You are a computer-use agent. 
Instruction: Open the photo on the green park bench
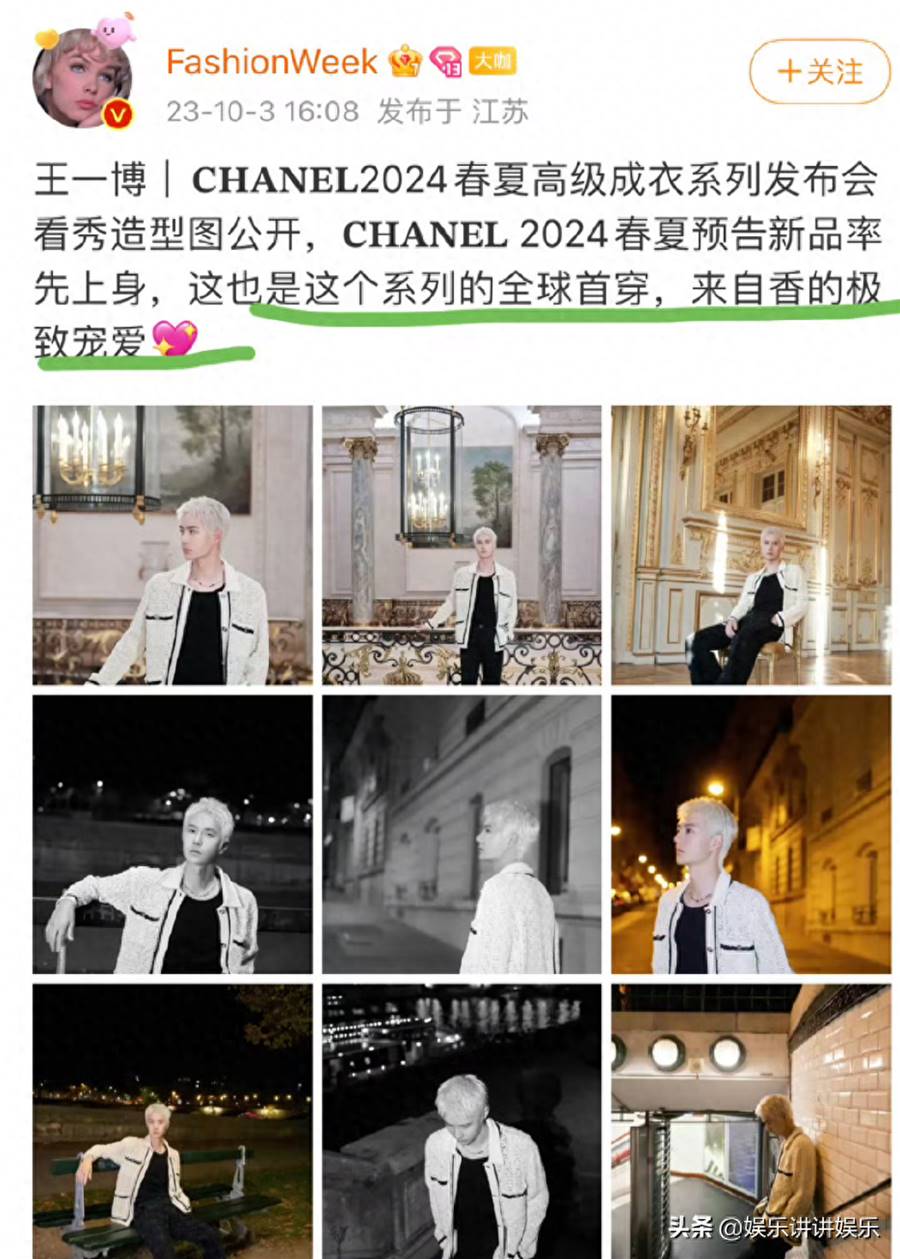pyautogui.click(x=172, y=1120)
